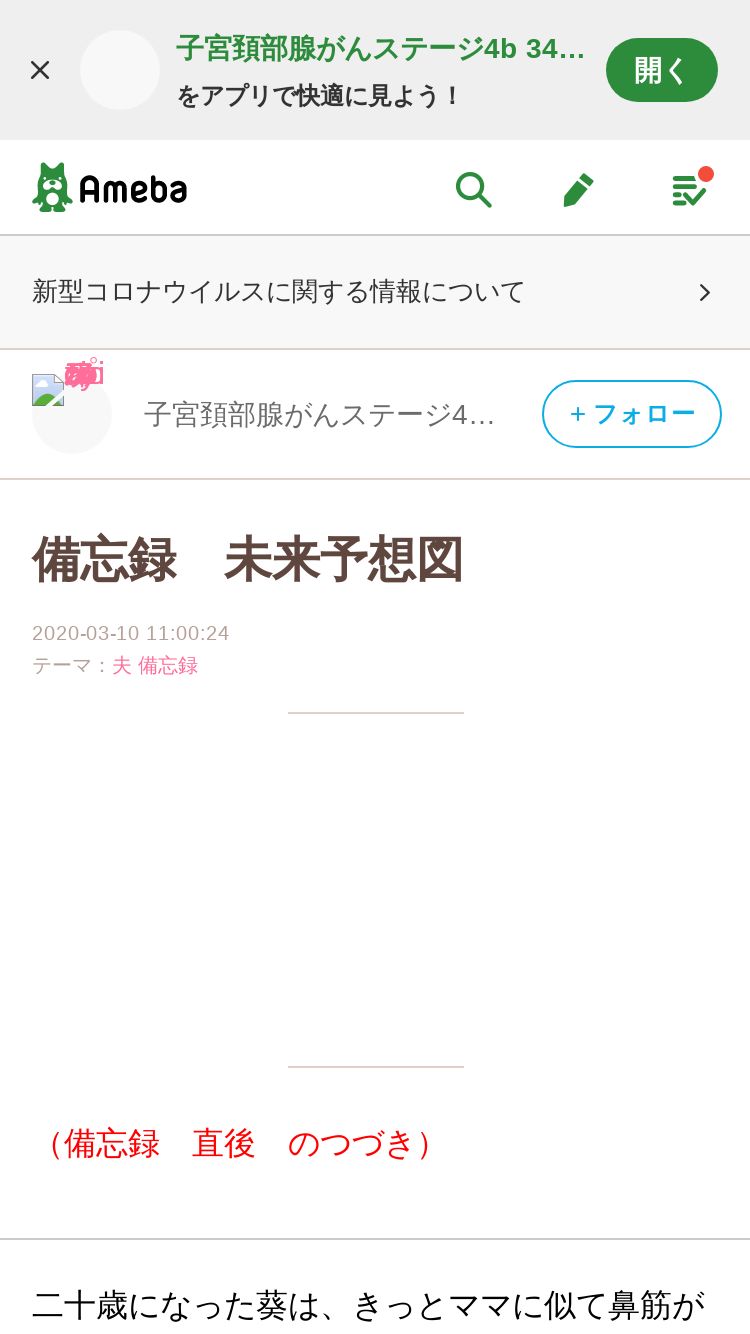The height and width of the screenshot is (1334, 750).
Task: Open the checklist notifications icon
Action: pyautogui.click(x=689, y=187)
